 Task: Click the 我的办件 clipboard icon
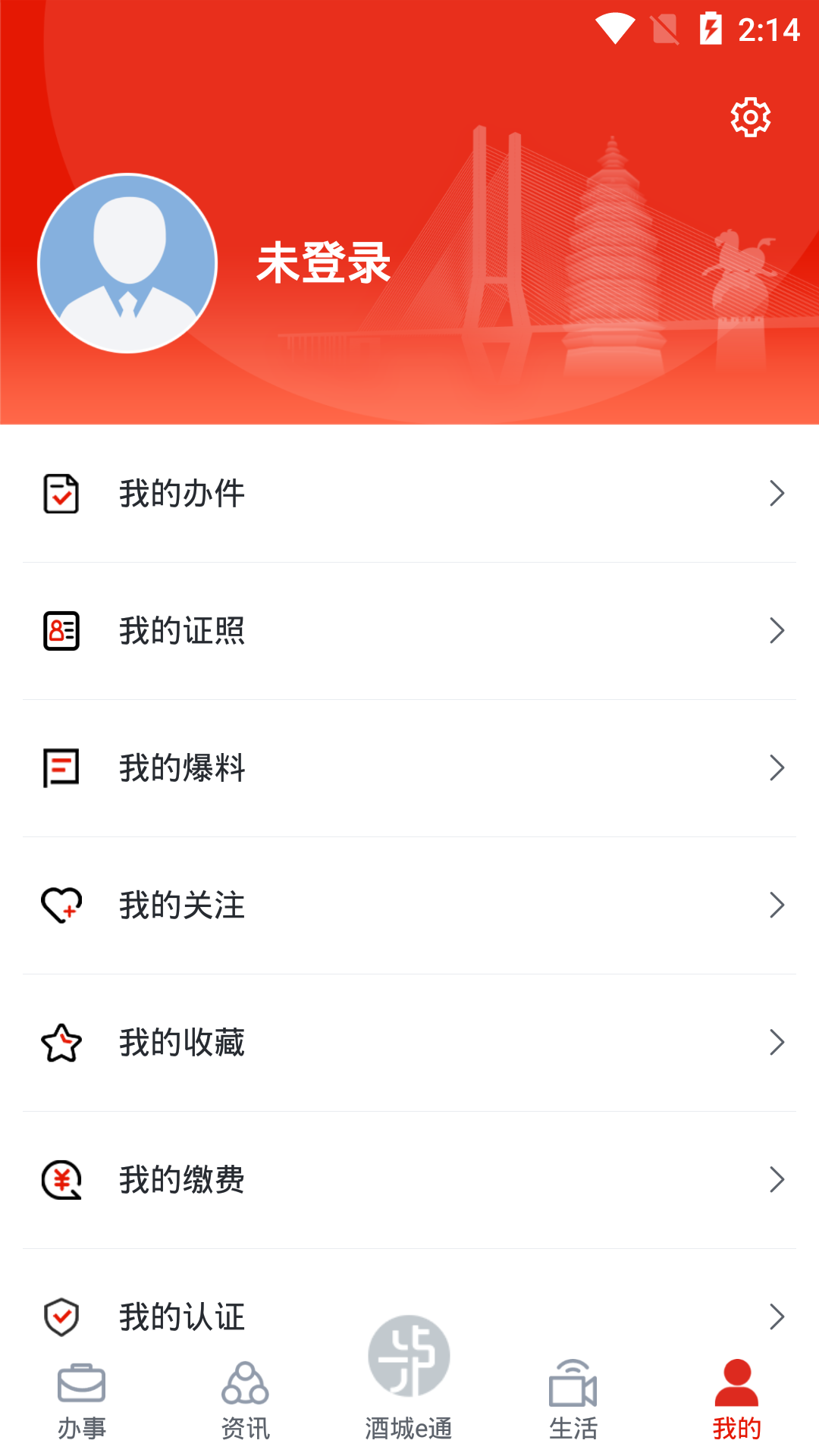point(61,494)
